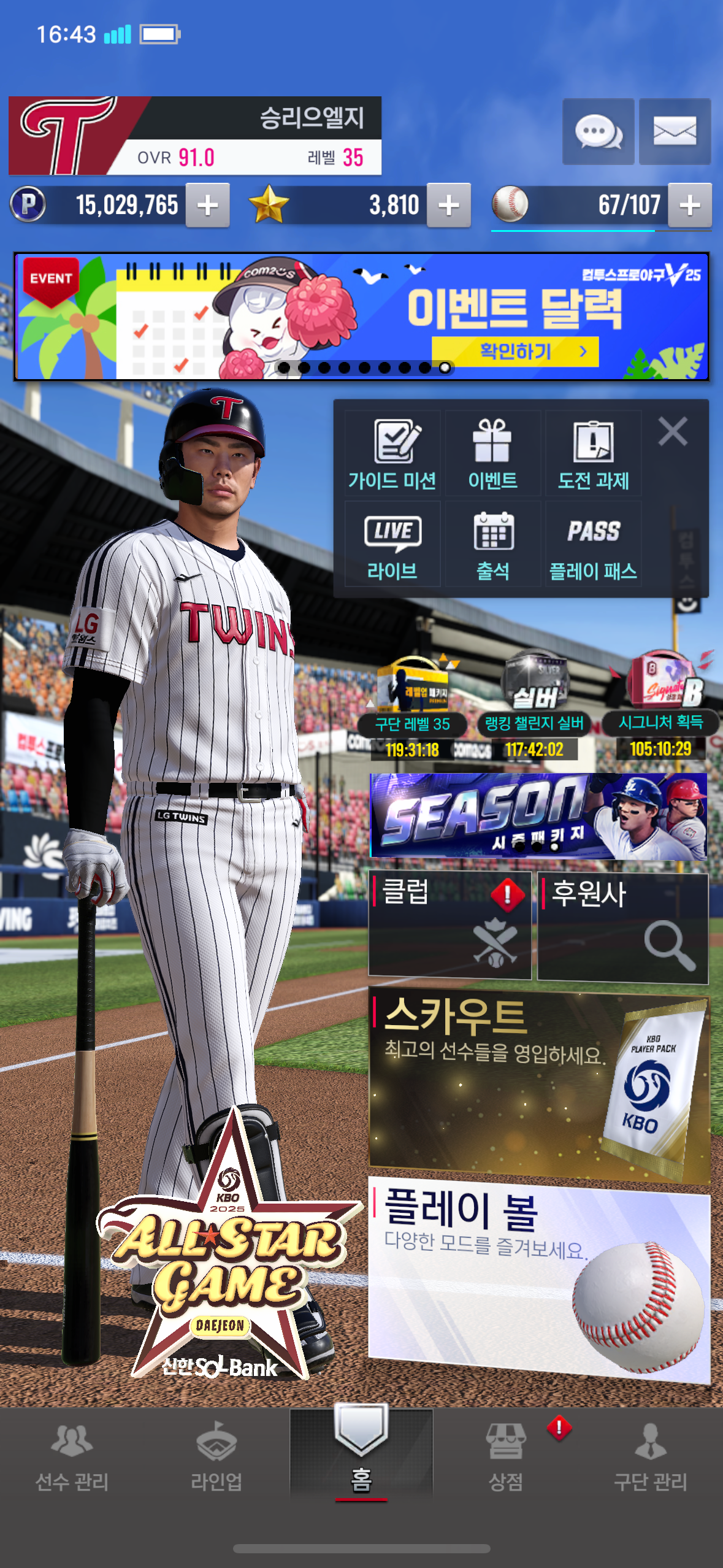Refill baseballs with the plus button
This screenshot has height=1568, width=723.
coord(690,206)
